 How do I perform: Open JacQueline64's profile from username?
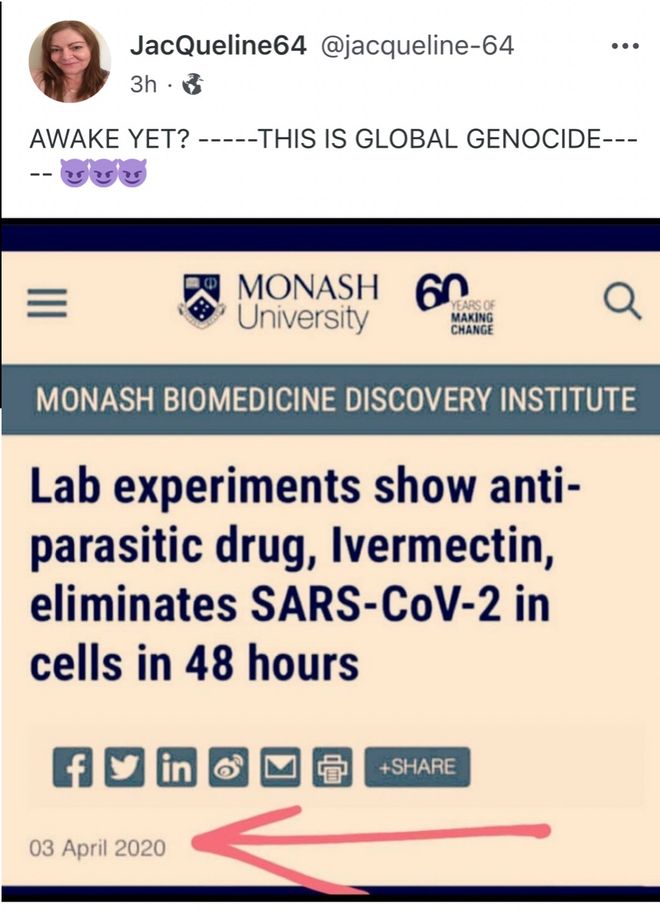(218, 46)
